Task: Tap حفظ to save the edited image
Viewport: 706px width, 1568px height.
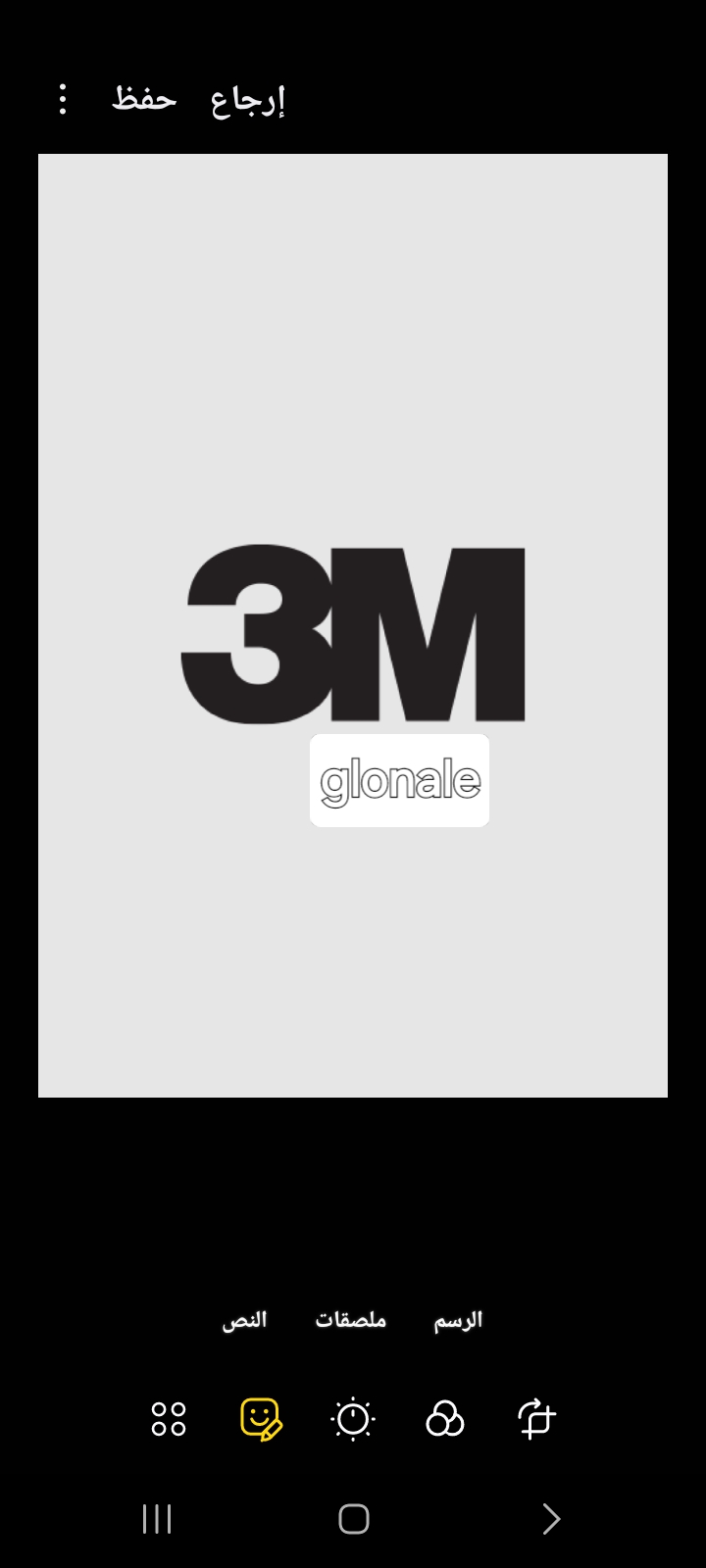Action: tap(144, 99)
